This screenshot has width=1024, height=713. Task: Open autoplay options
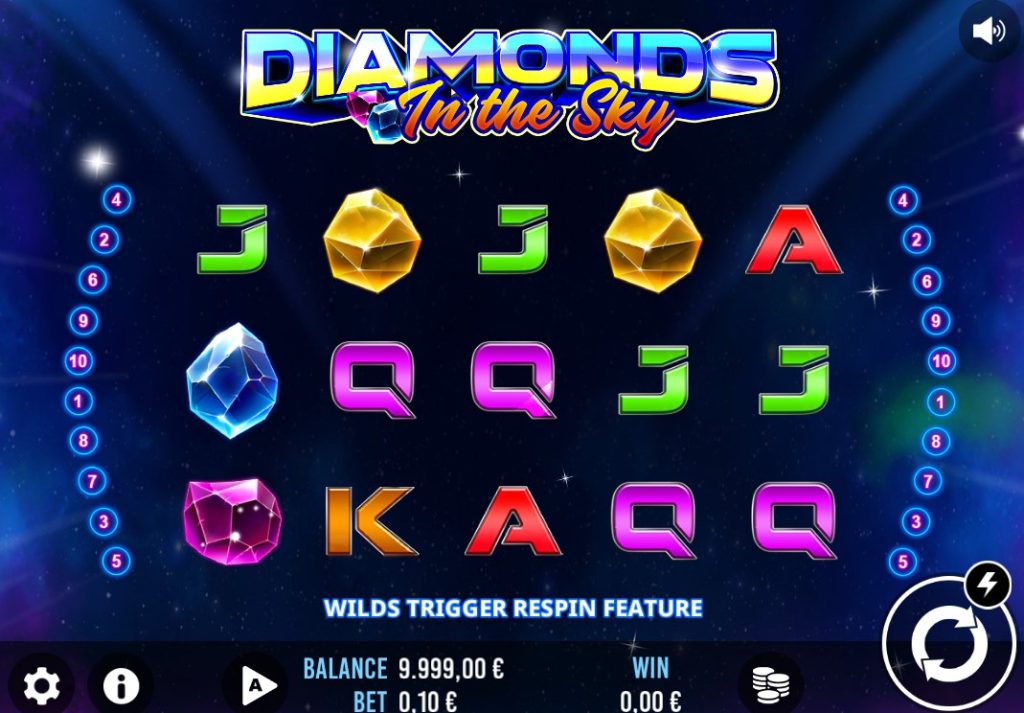[x=257, y=685]
